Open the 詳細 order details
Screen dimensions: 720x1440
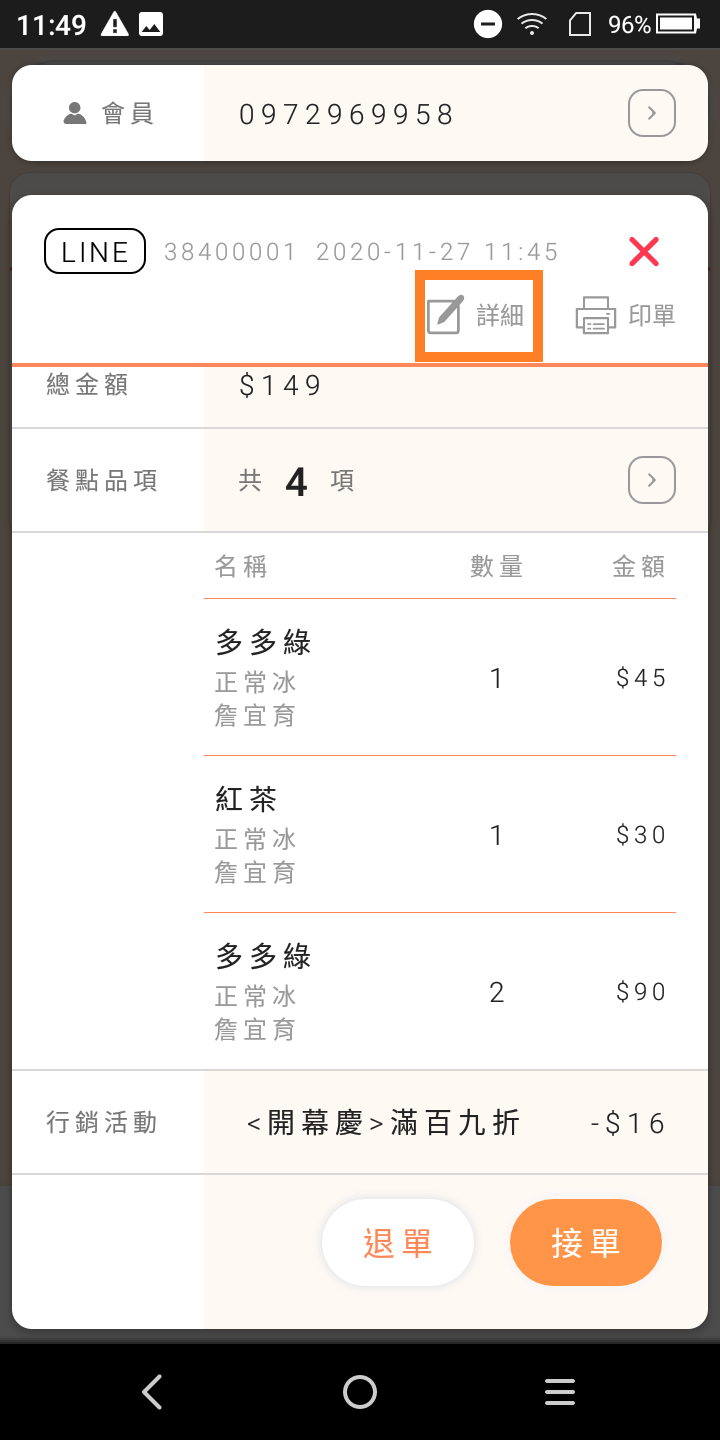[x=478, y=315]
